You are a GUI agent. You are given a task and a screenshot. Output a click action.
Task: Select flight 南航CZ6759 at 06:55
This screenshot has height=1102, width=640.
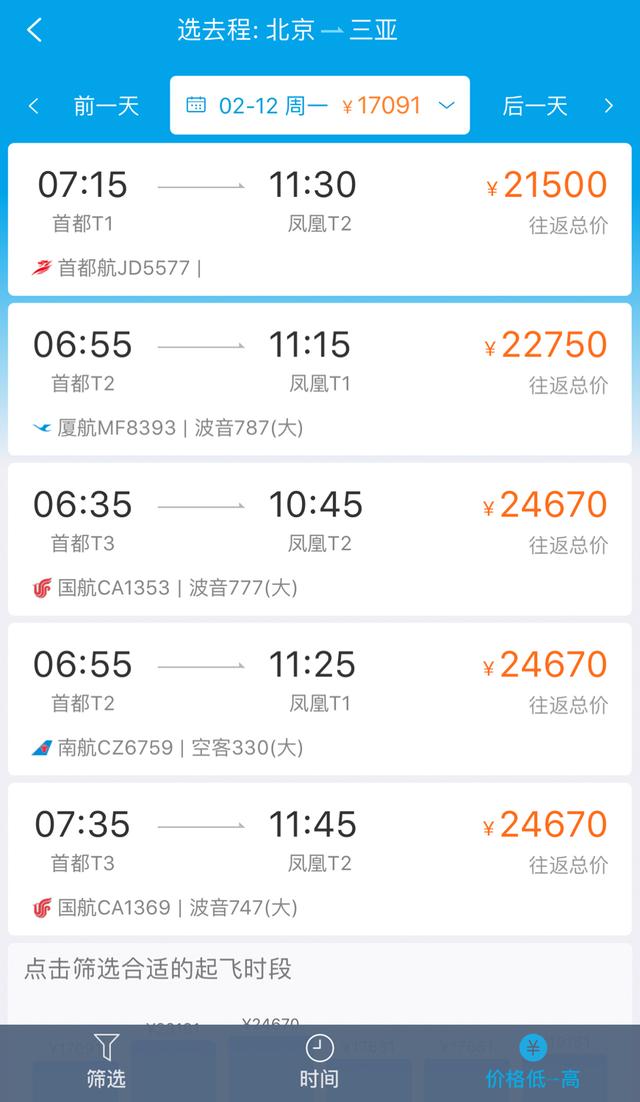tap(320, 699)
